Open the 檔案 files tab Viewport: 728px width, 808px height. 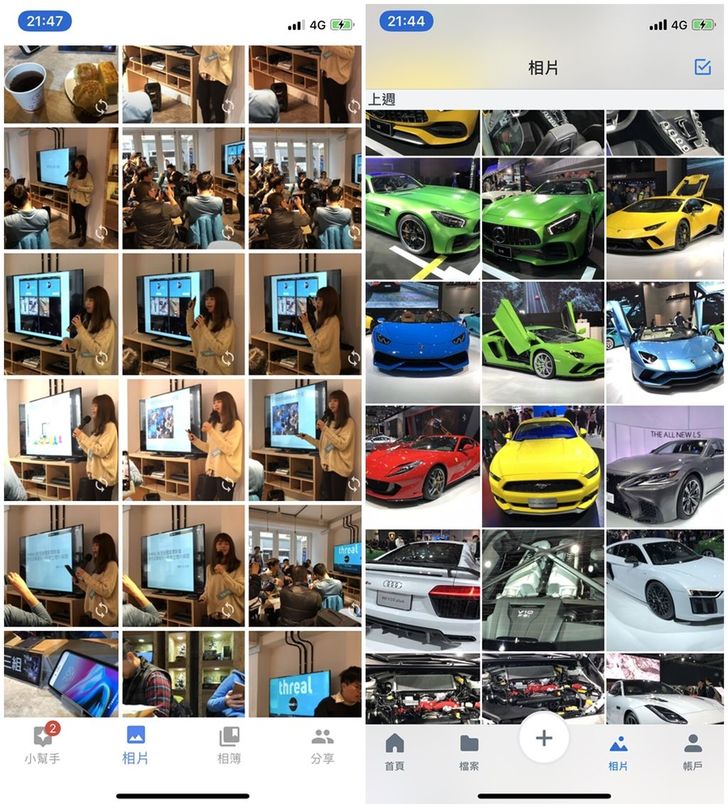469,752
